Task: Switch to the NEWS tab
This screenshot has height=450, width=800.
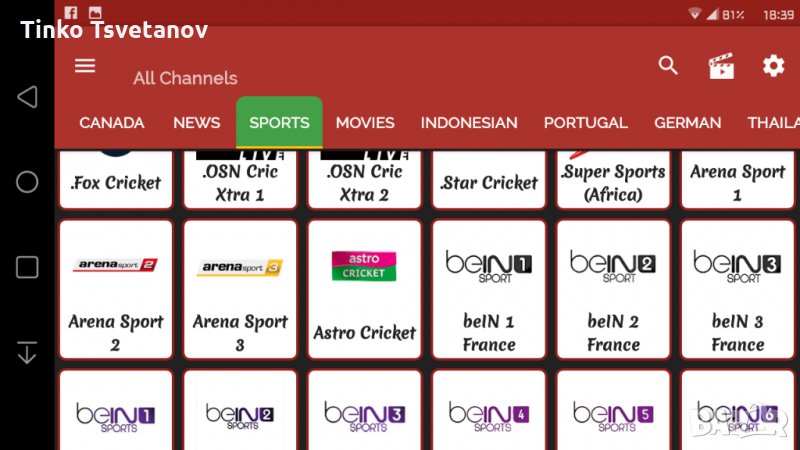Action: [196, 123]
